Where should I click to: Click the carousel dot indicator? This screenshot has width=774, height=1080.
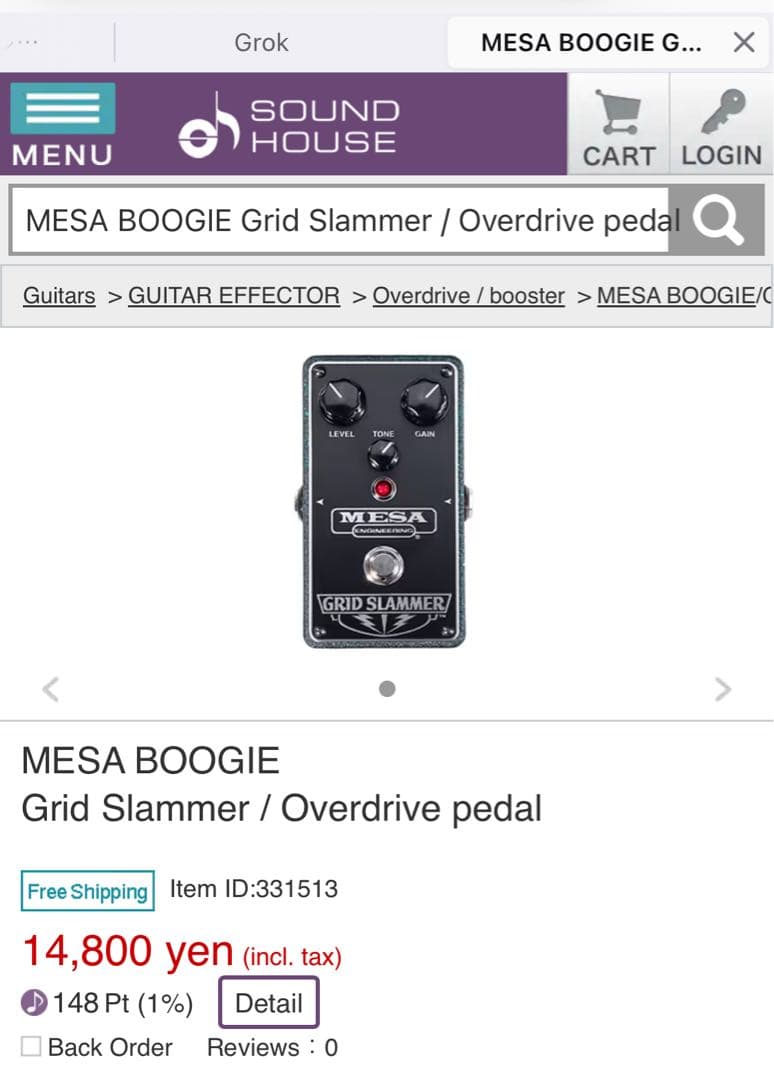click(x=387, y=688)
